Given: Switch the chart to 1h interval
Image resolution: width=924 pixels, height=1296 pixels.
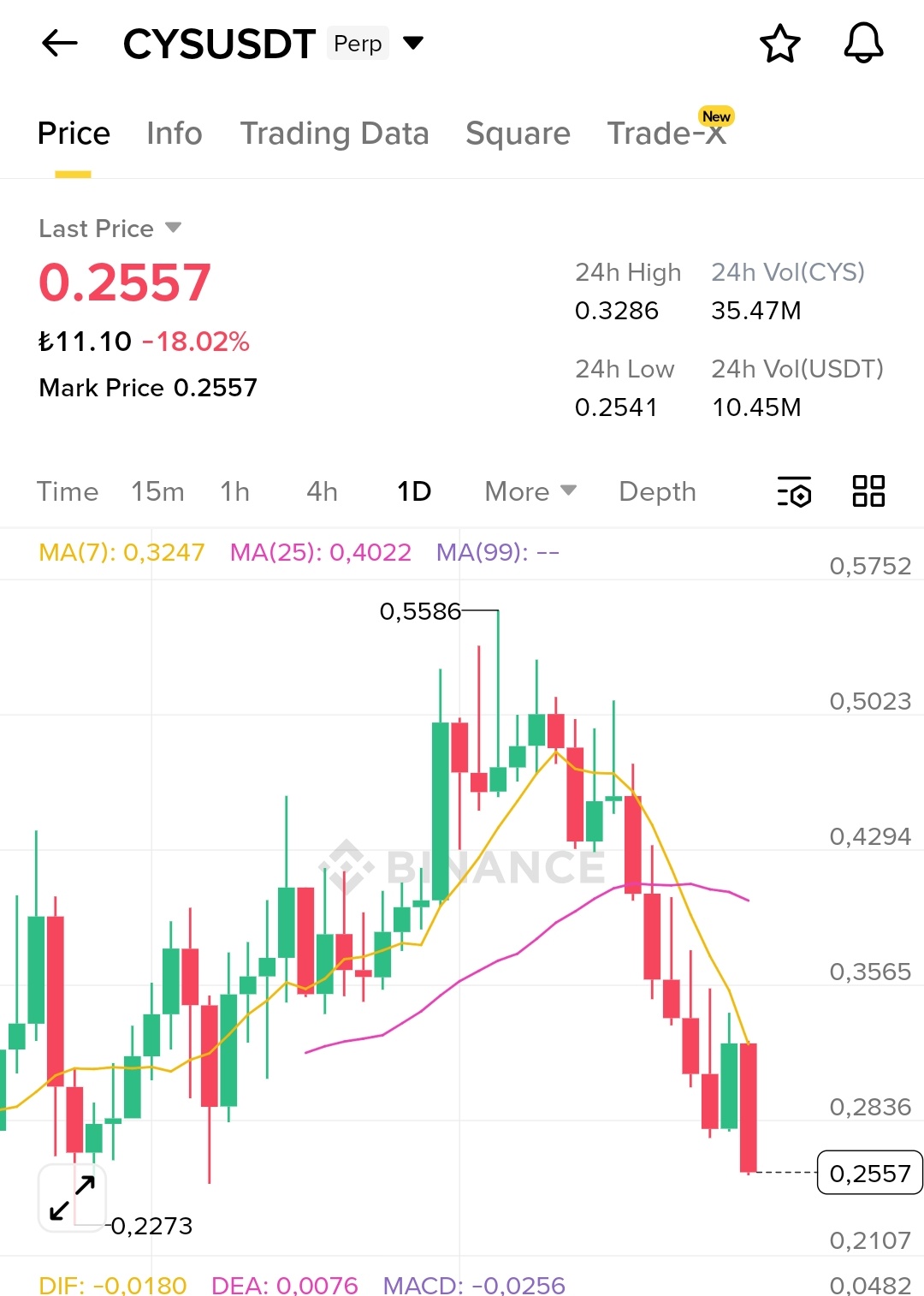Looking at the screenshot, I should tap(235, 491).
